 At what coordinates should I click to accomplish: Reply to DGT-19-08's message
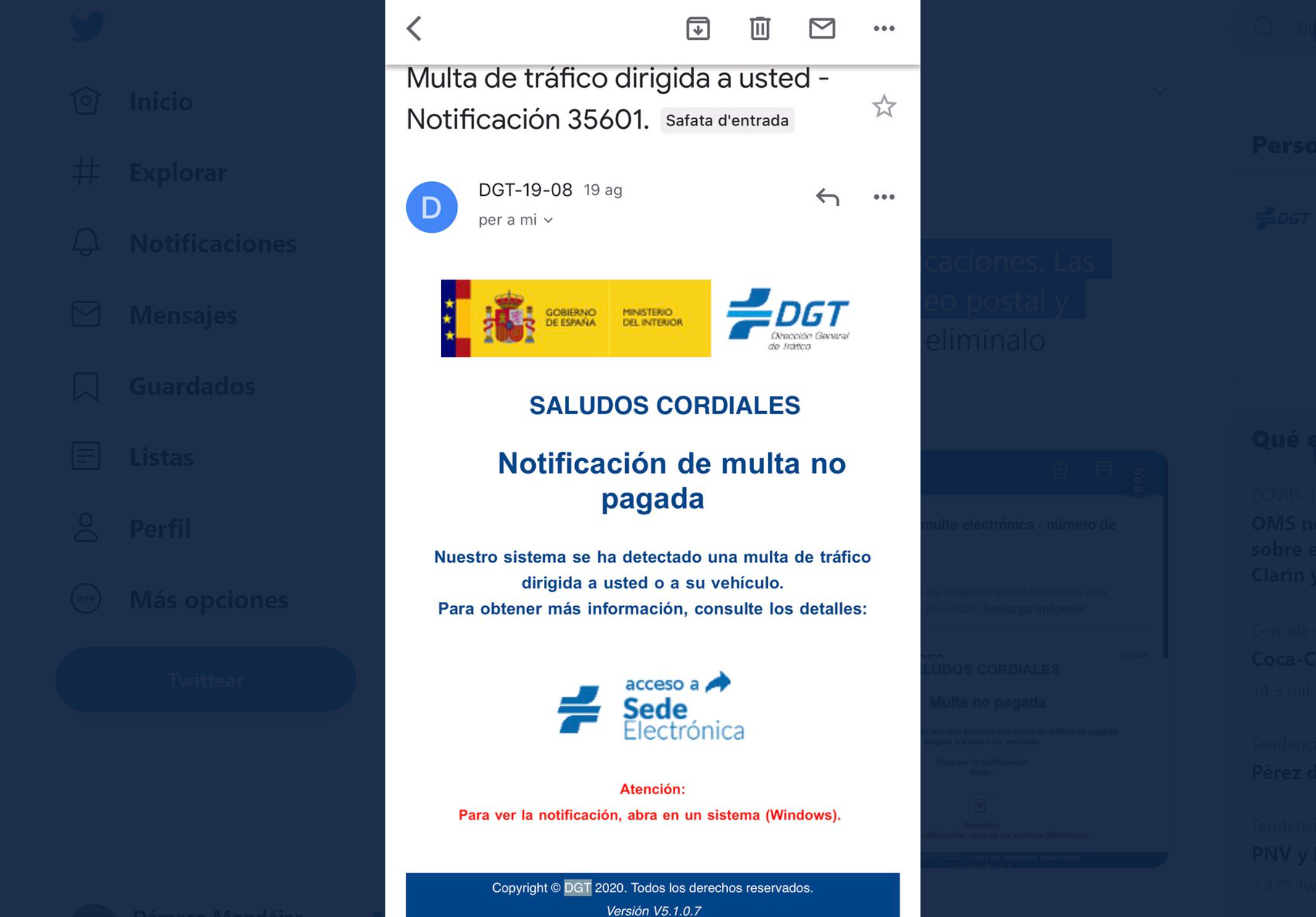827,197
